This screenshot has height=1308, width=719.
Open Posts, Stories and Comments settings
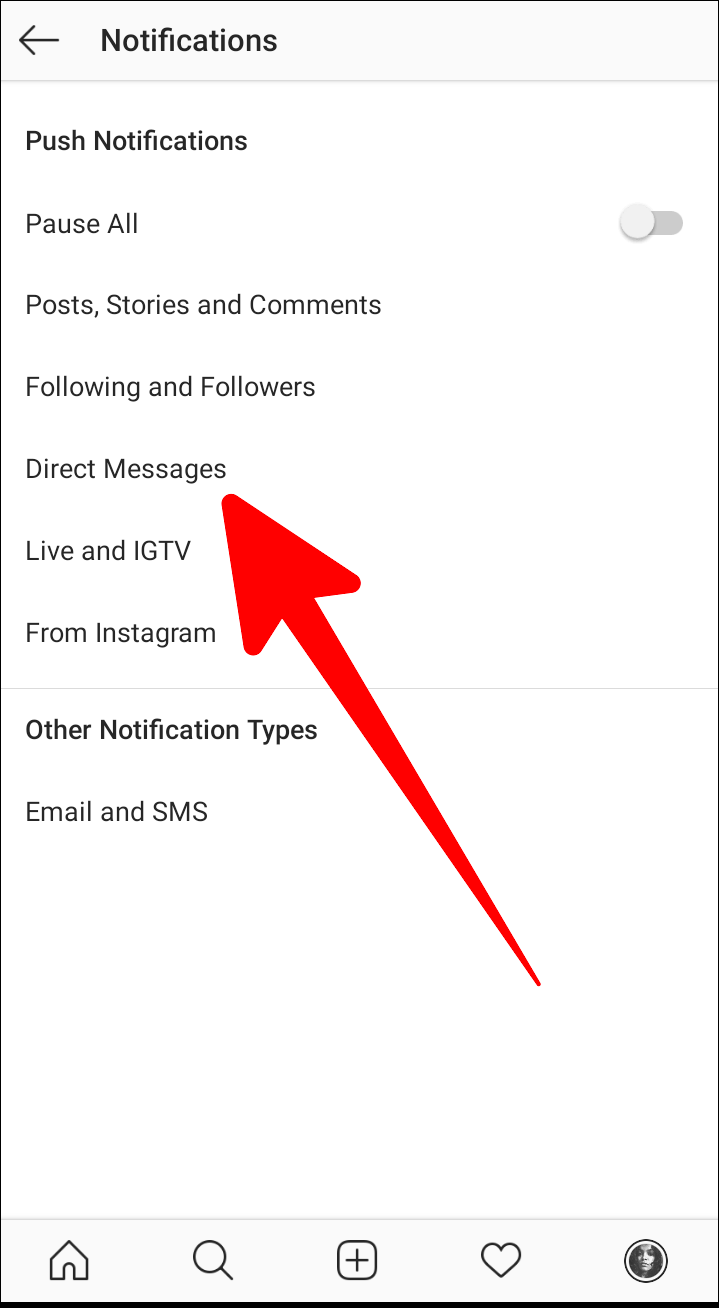[359, 305]
